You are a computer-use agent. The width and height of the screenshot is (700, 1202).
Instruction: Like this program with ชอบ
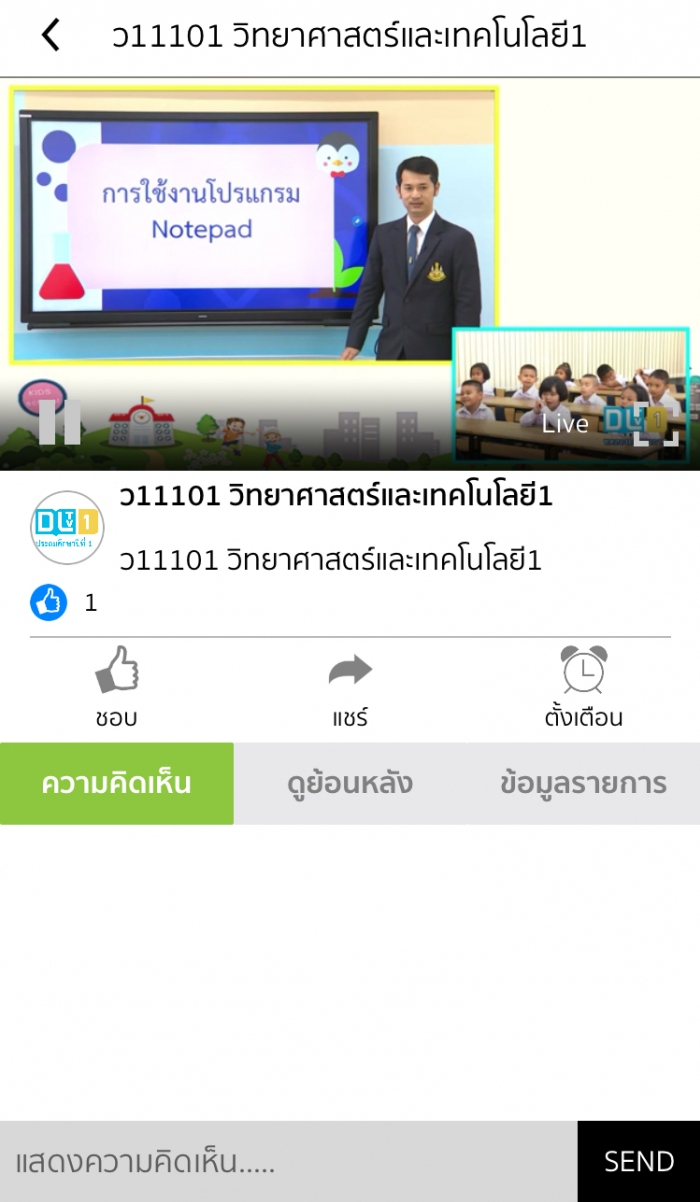(117, 686)
